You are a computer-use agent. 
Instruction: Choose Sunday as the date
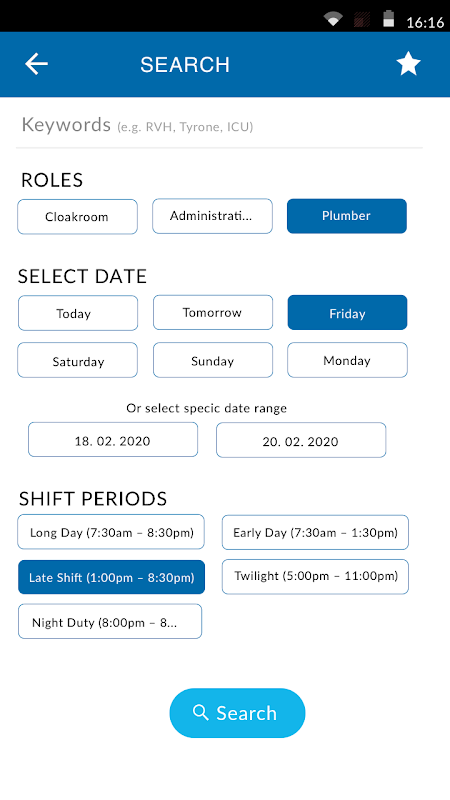click(213, 360)
